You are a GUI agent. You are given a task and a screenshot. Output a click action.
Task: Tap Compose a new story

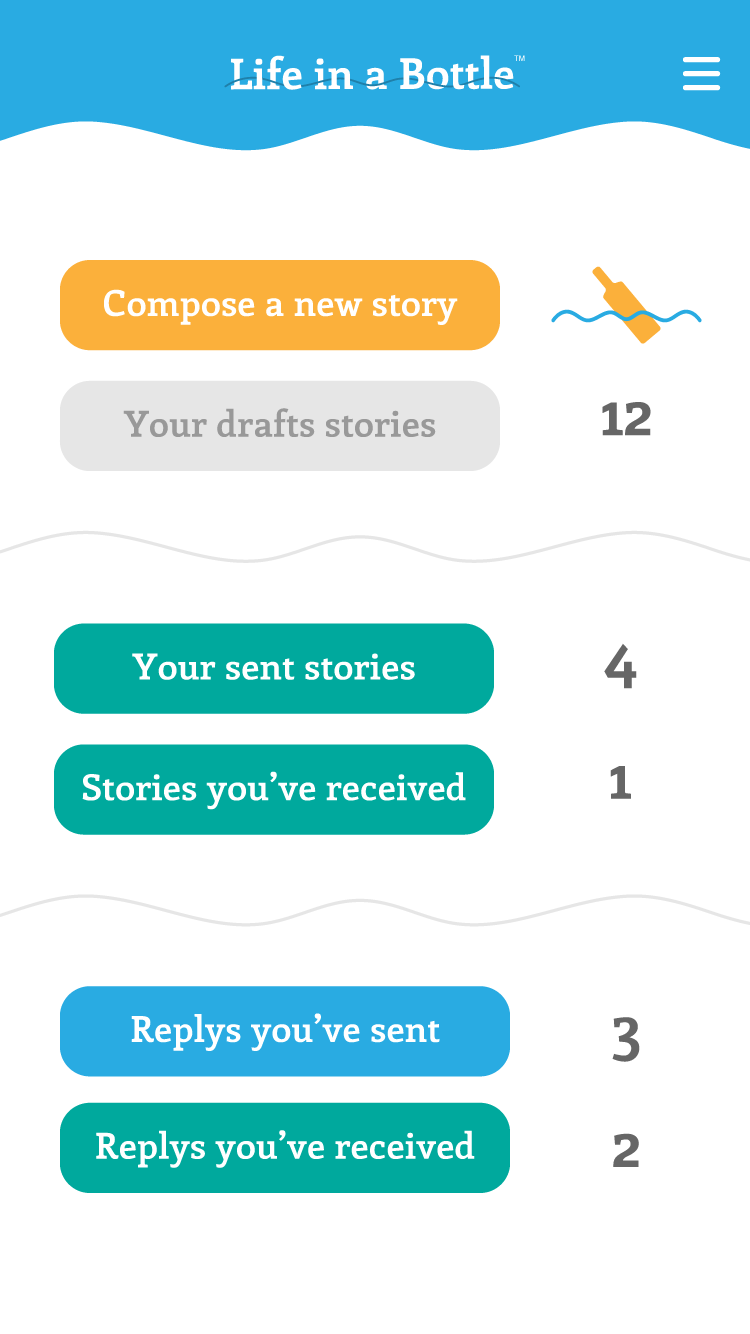(280, 305)
